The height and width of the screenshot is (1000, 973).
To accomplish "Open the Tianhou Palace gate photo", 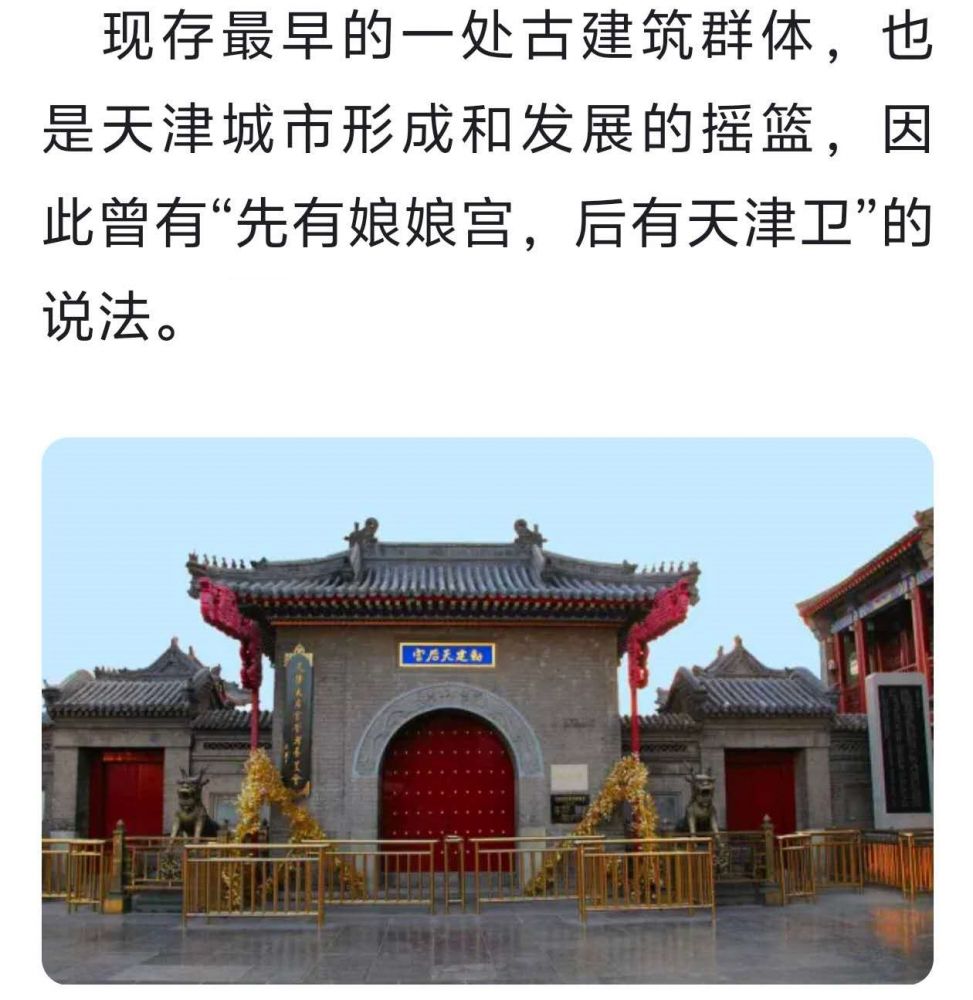I will point(487,710).
